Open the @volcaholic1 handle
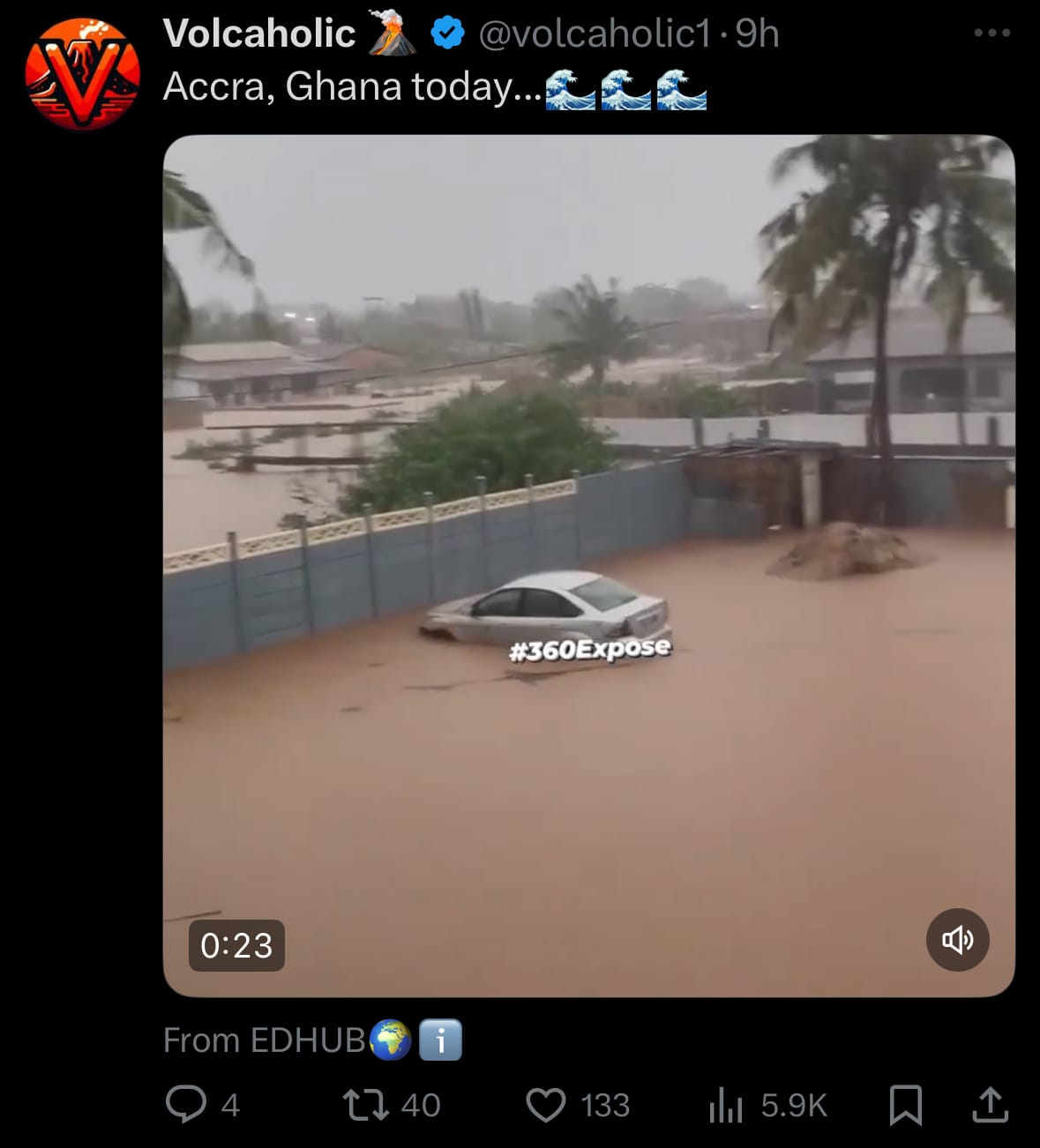Viewport: 1040px width, 1148px height. pos(595,34)
